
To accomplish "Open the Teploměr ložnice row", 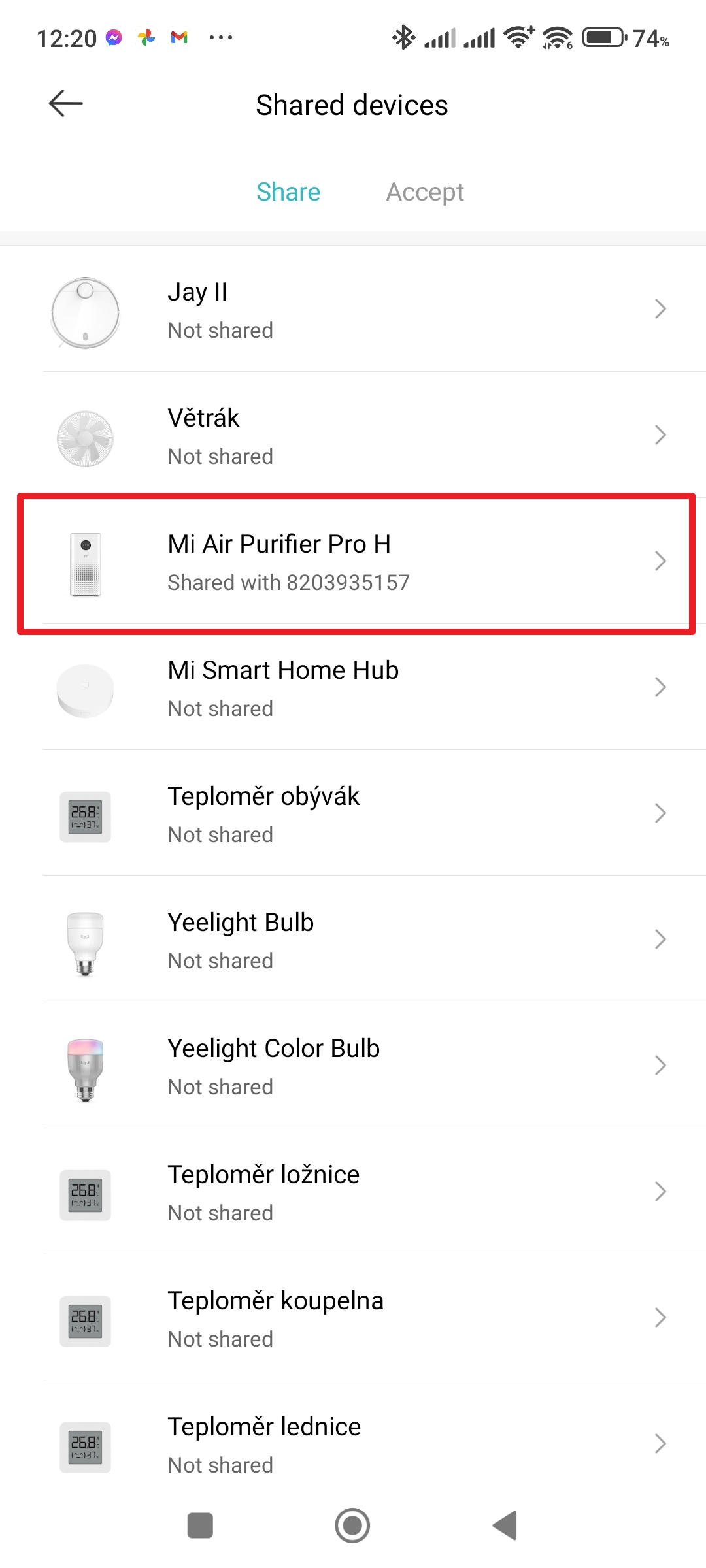I will point(353,1192).
